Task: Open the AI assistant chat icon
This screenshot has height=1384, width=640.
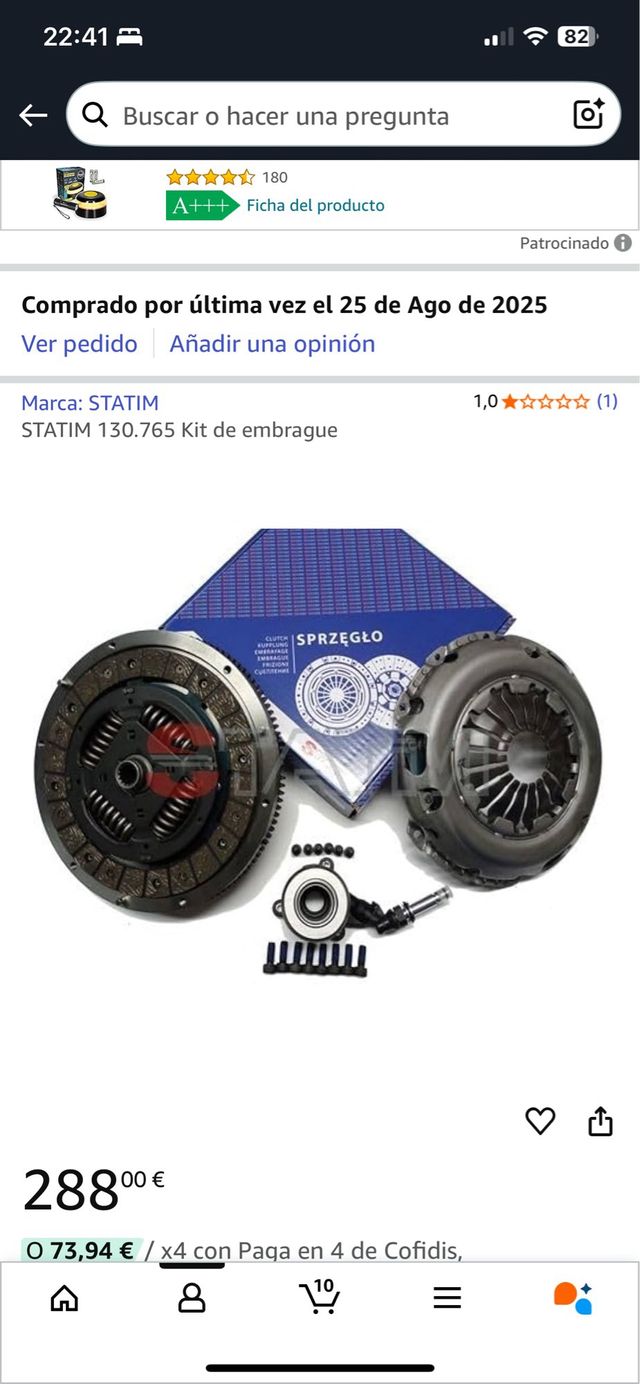Action: (573, 1298)
